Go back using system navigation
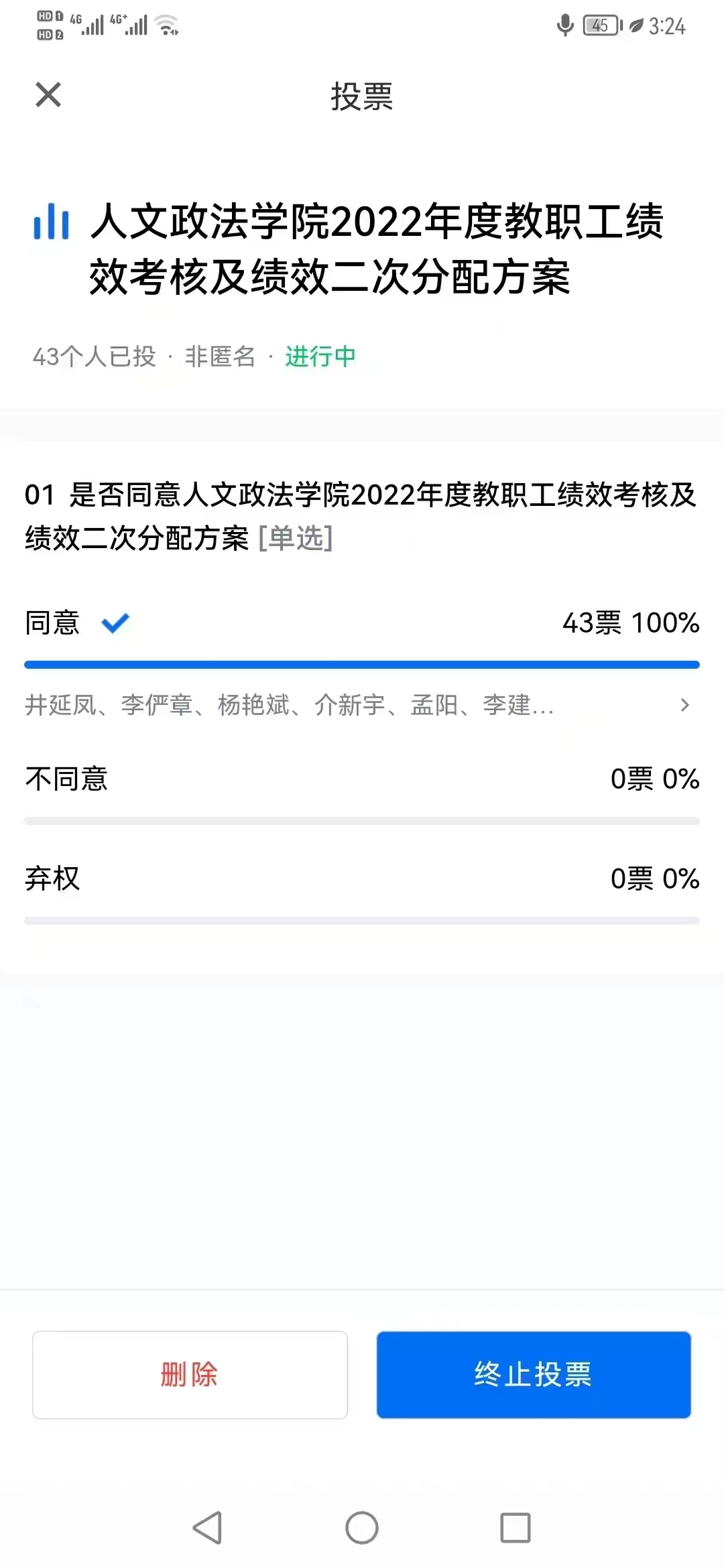The height and width of the screenshot is (1568, 724). pos(207,1527)
